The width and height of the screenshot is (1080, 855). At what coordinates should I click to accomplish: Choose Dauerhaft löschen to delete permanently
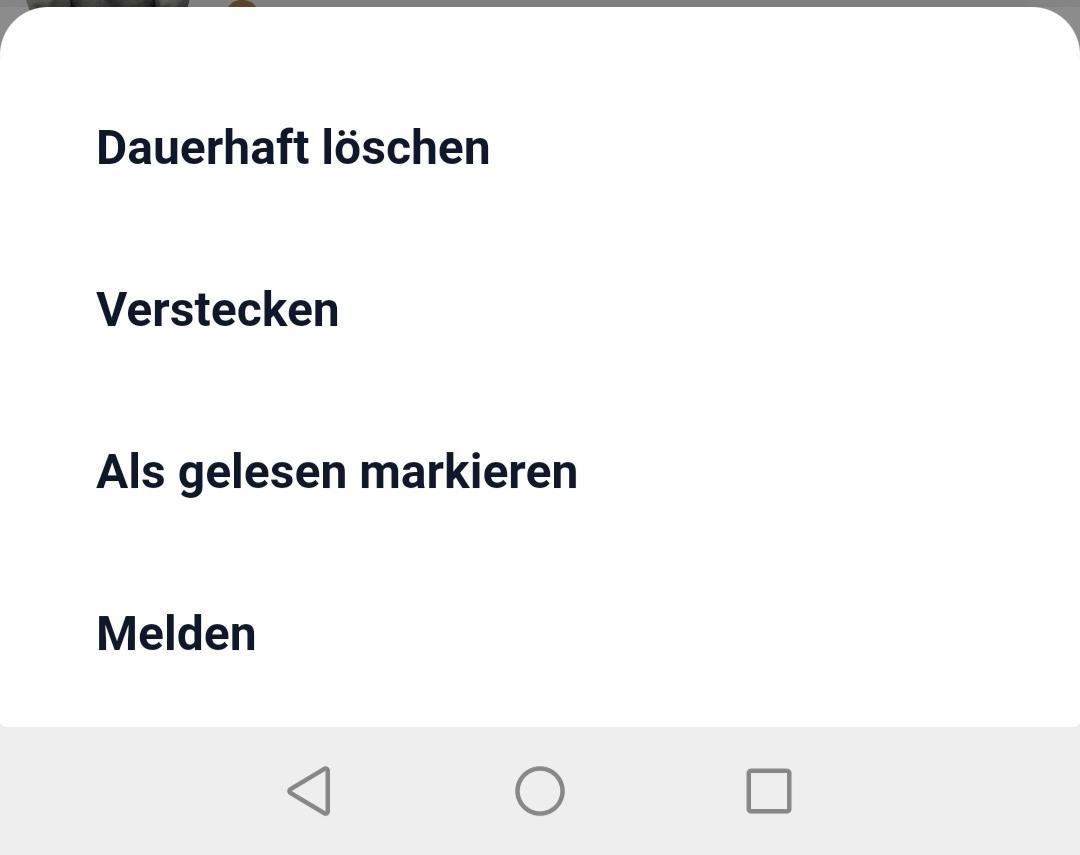coord(293,148)
